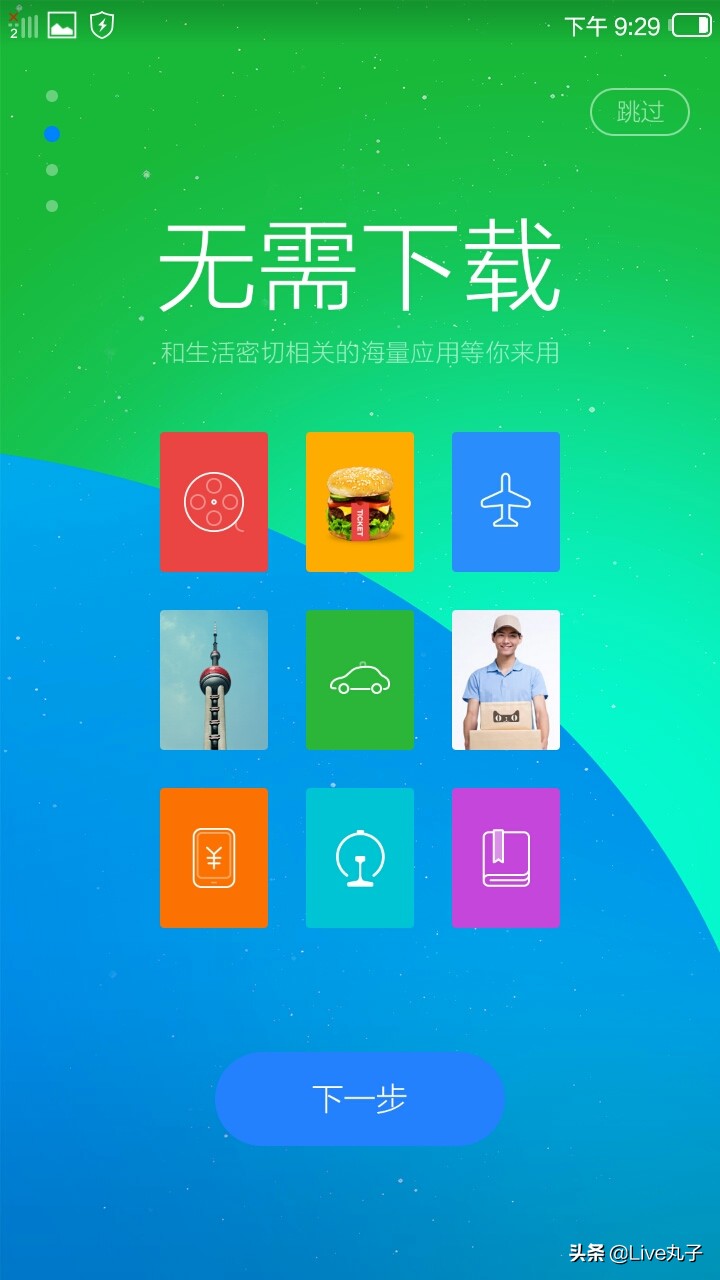This screenshot has height=1280, width=720.
Task: Tap the highlighted blue page indicator dot
Action: (x=50, y=134)
